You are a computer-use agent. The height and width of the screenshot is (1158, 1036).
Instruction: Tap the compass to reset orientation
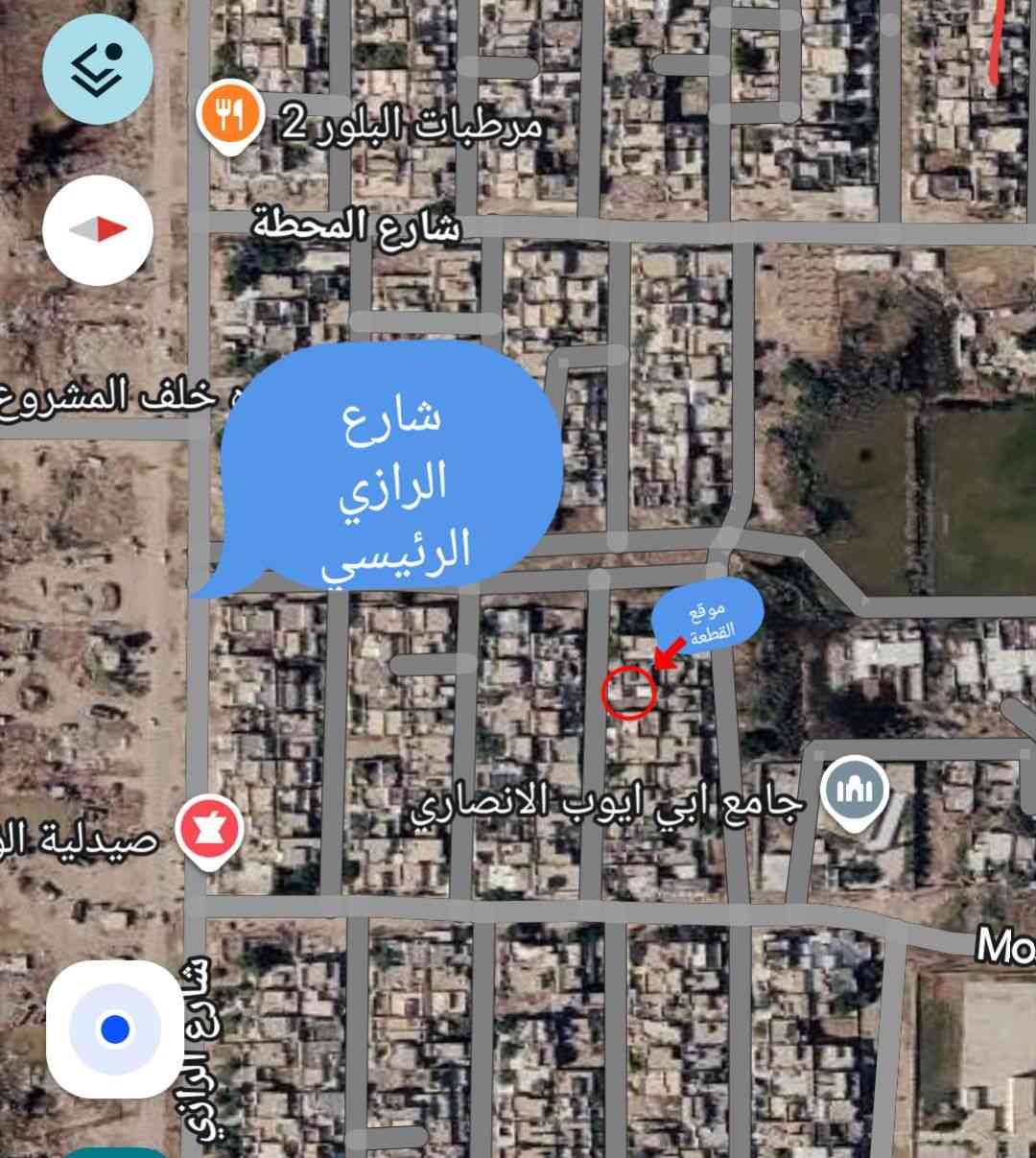98,229
